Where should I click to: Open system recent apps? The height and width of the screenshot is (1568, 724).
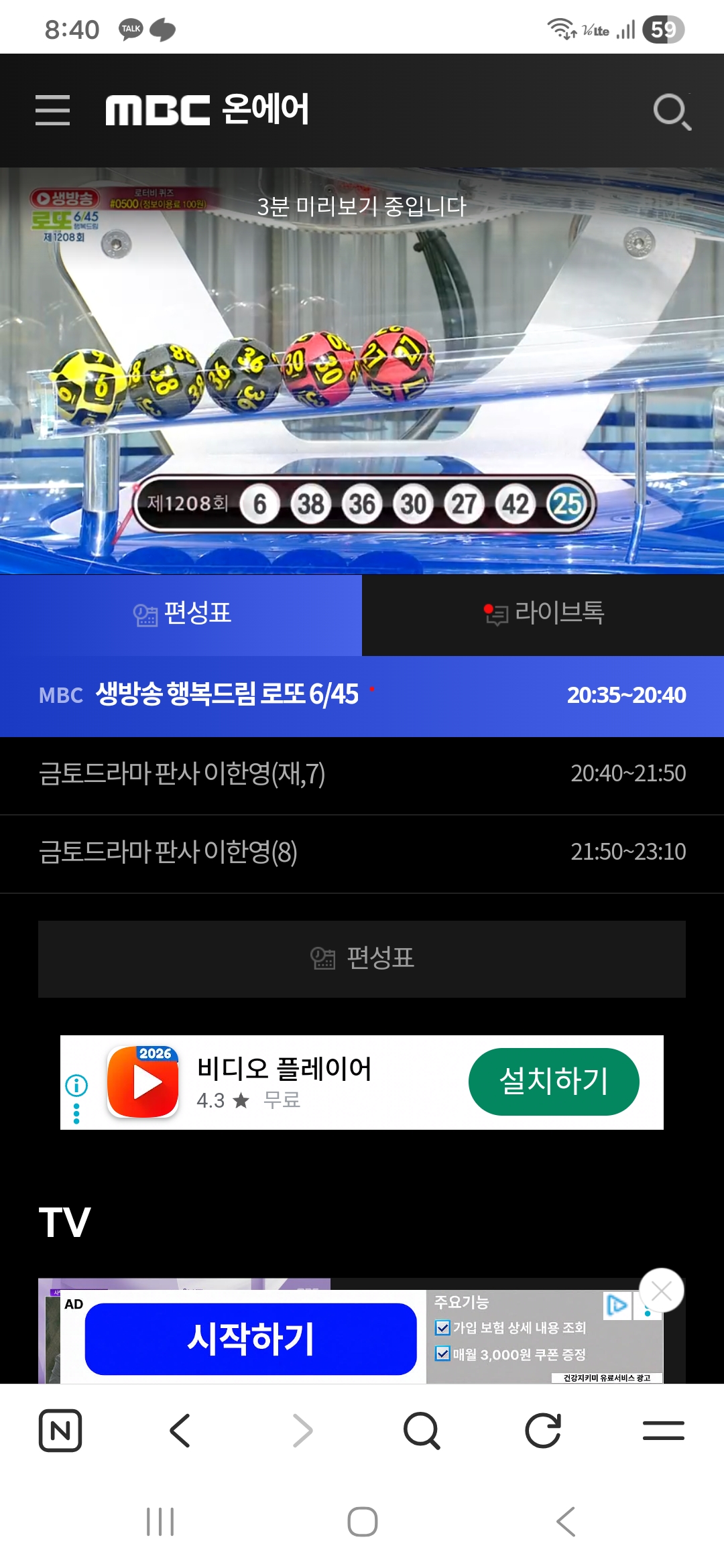160,1521
